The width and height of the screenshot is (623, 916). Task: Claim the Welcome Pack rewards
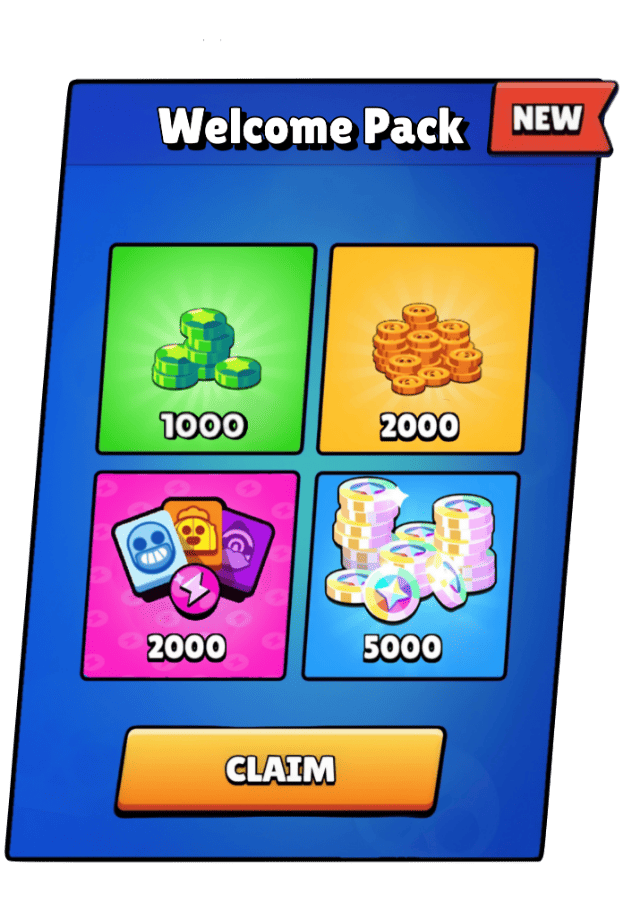279,769
